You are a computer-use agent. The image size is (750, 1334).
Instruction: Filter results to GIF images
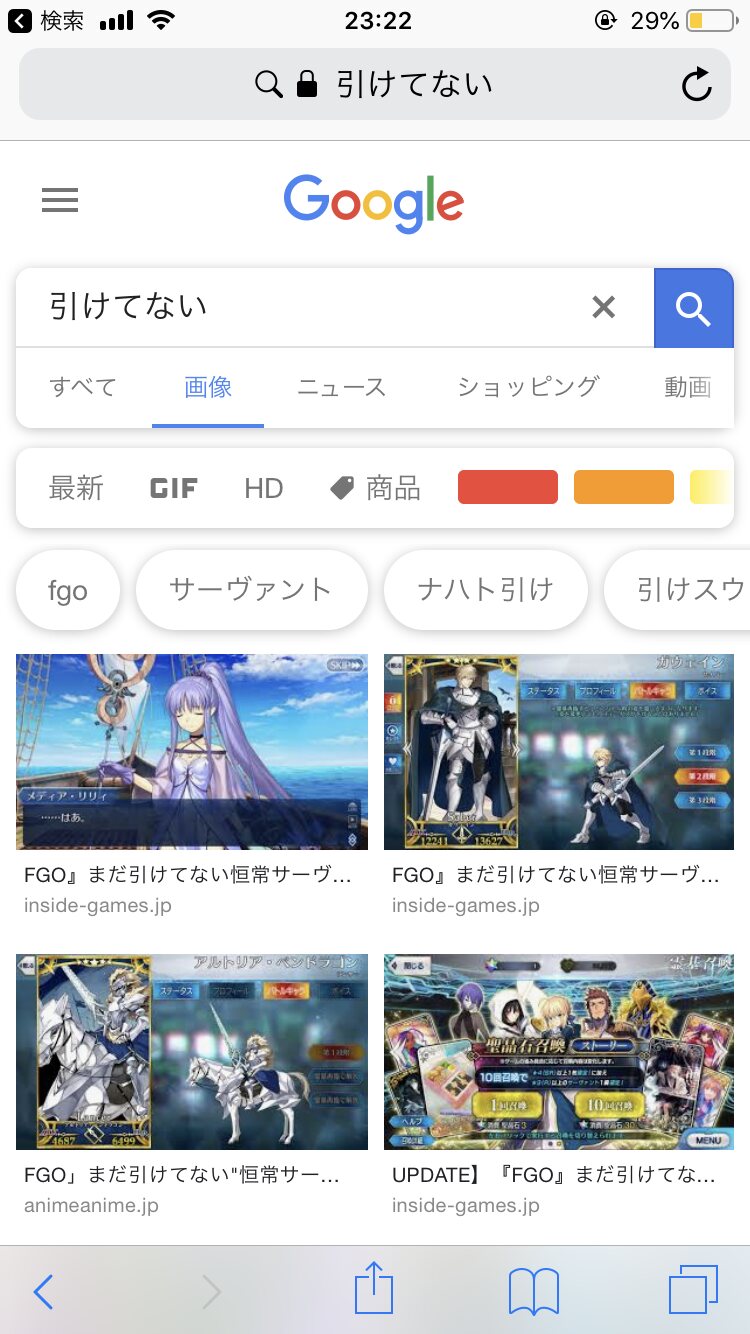point(174,488)
